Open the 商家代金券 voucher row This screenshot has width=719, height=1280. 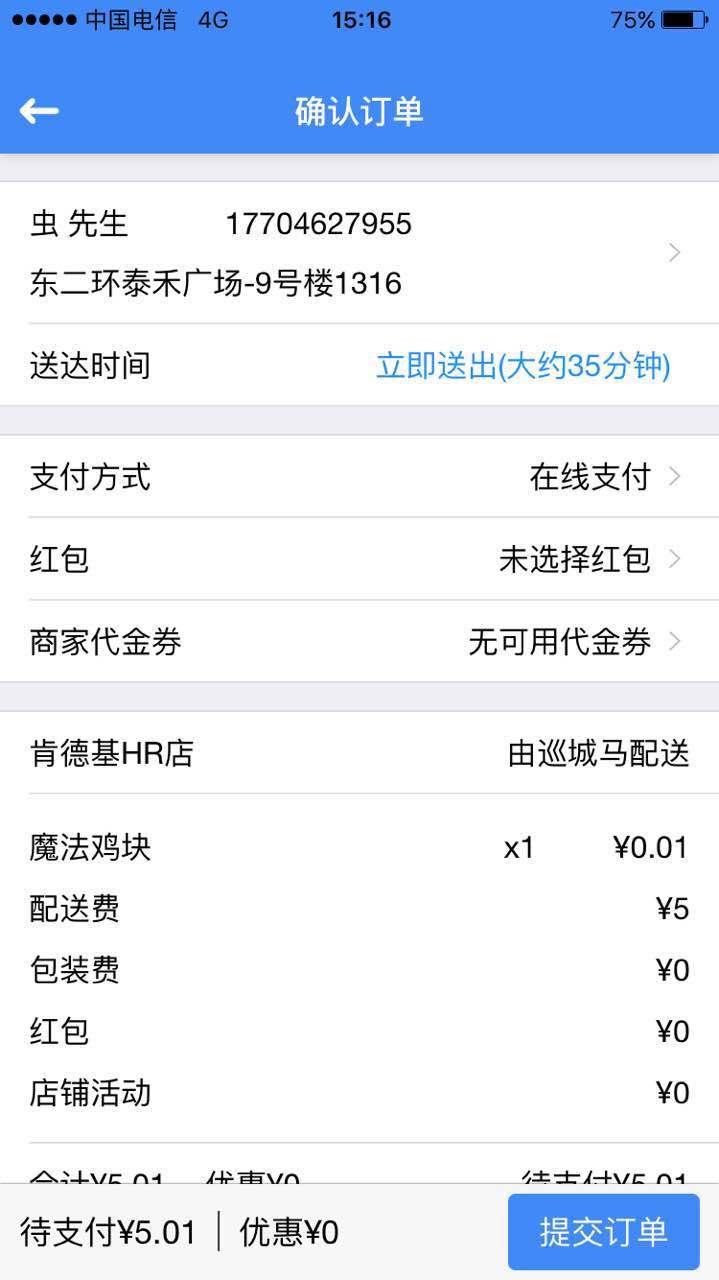tap(359, 642)
